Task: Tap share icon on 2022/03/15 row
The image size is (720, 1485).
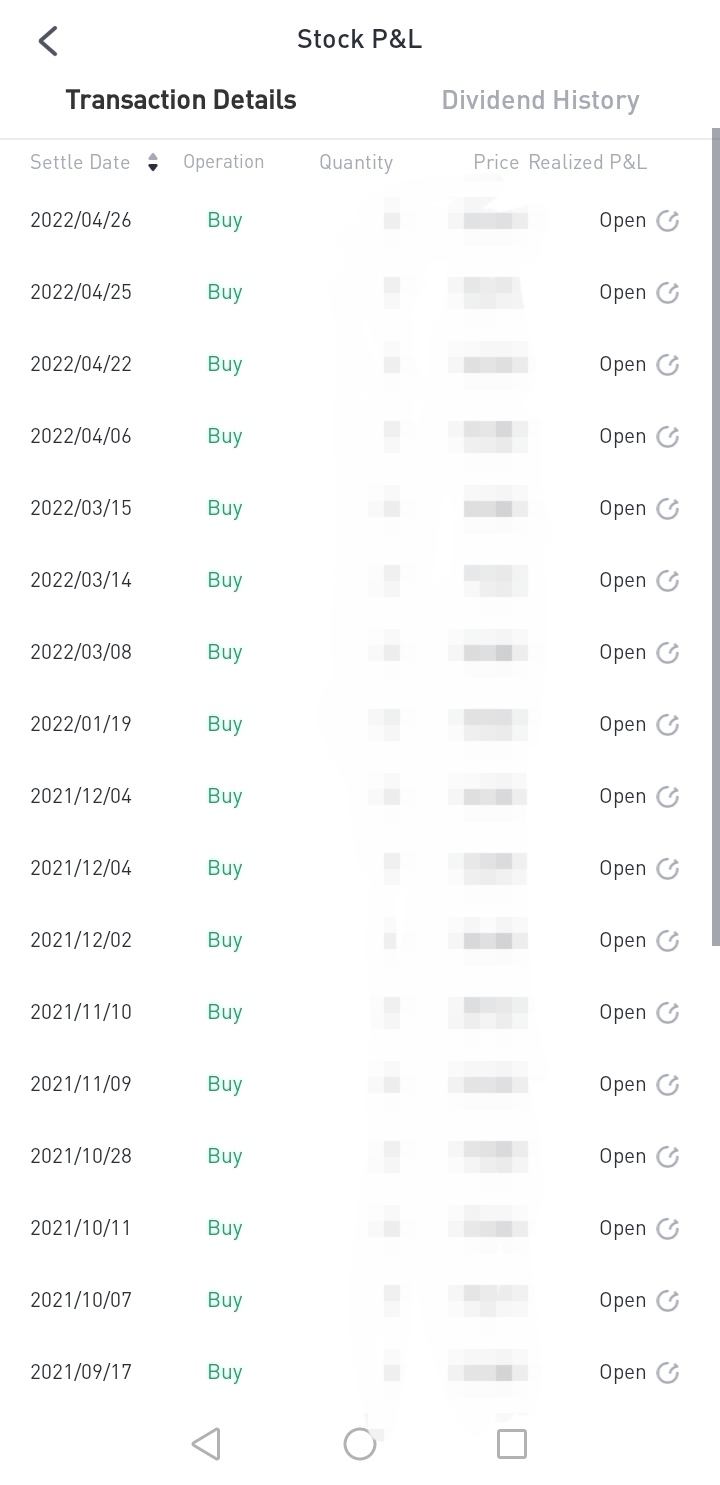Action: (x=668, y=509)
